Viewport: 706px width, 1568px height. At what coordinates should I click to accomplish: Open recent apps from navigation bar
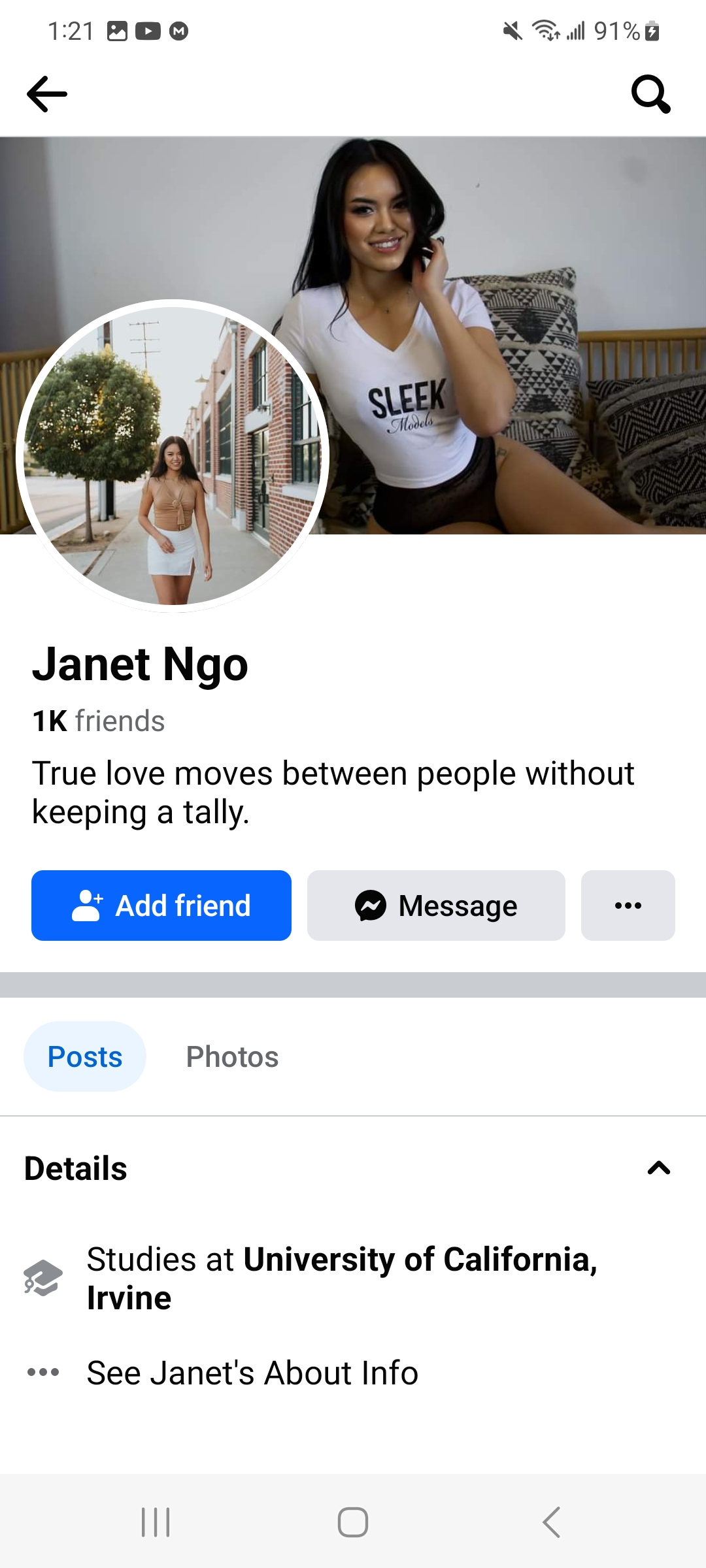(156, 1522)
